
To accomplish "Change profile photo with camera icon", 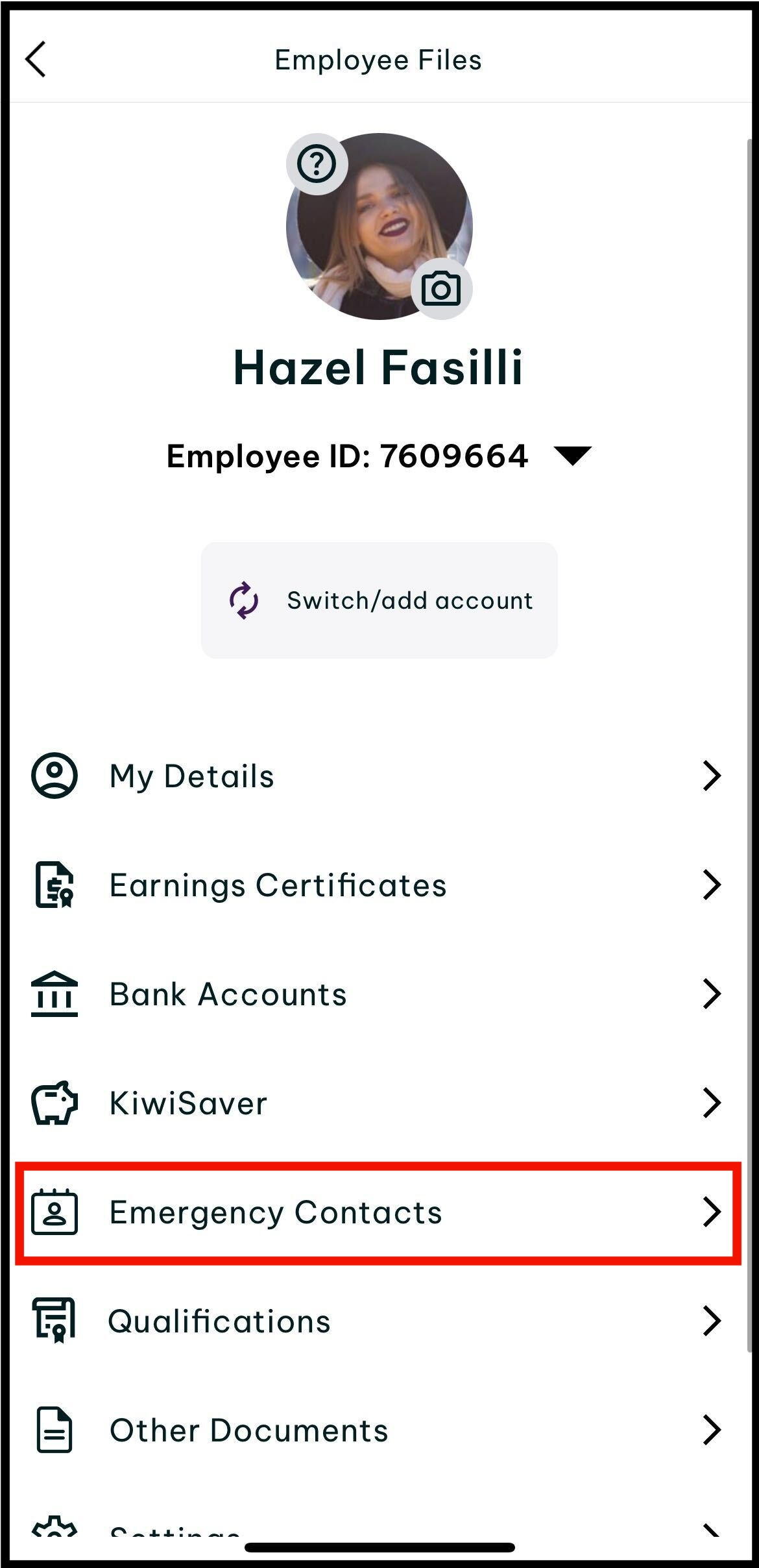I will (x=441, y=289).
